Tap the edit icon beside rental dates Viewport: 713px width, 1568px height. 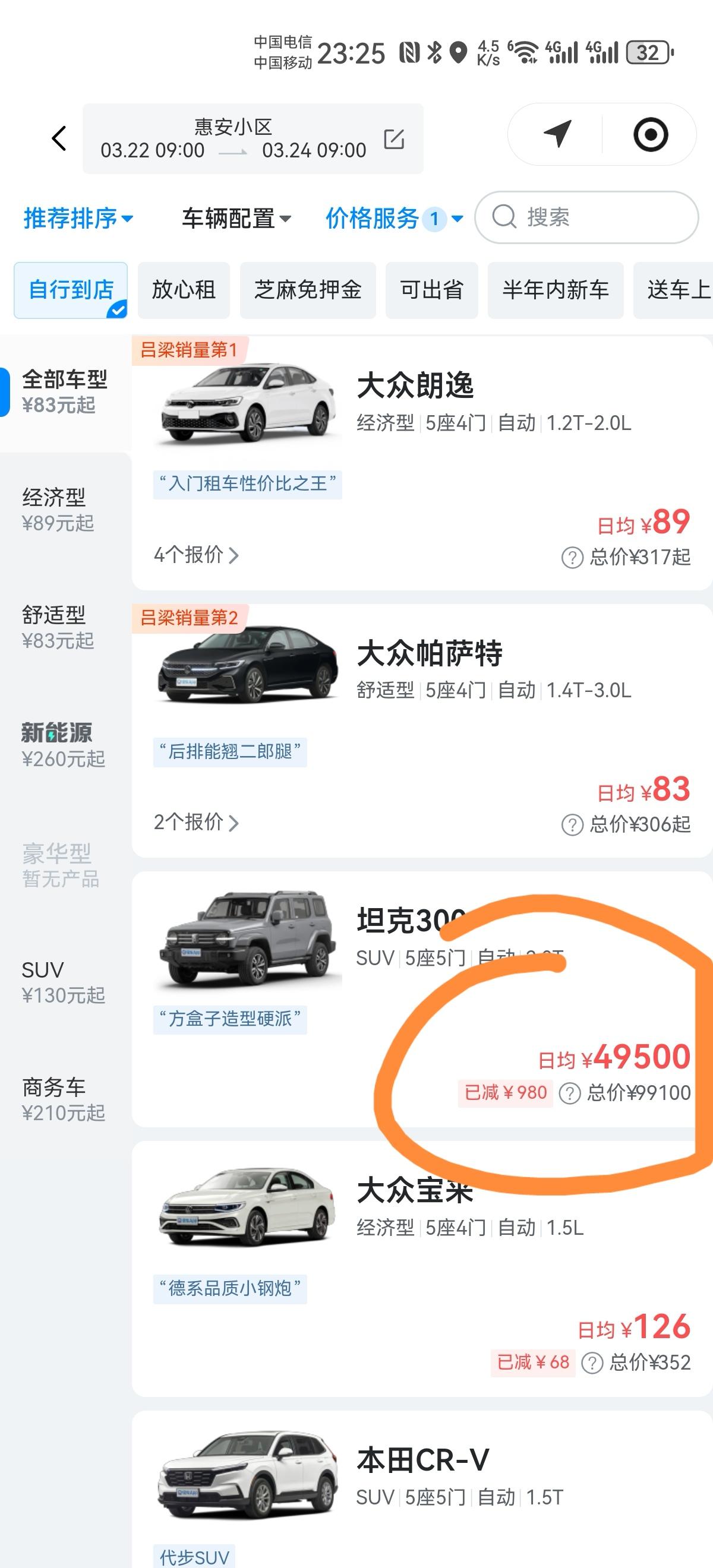(x=396, y=140)
